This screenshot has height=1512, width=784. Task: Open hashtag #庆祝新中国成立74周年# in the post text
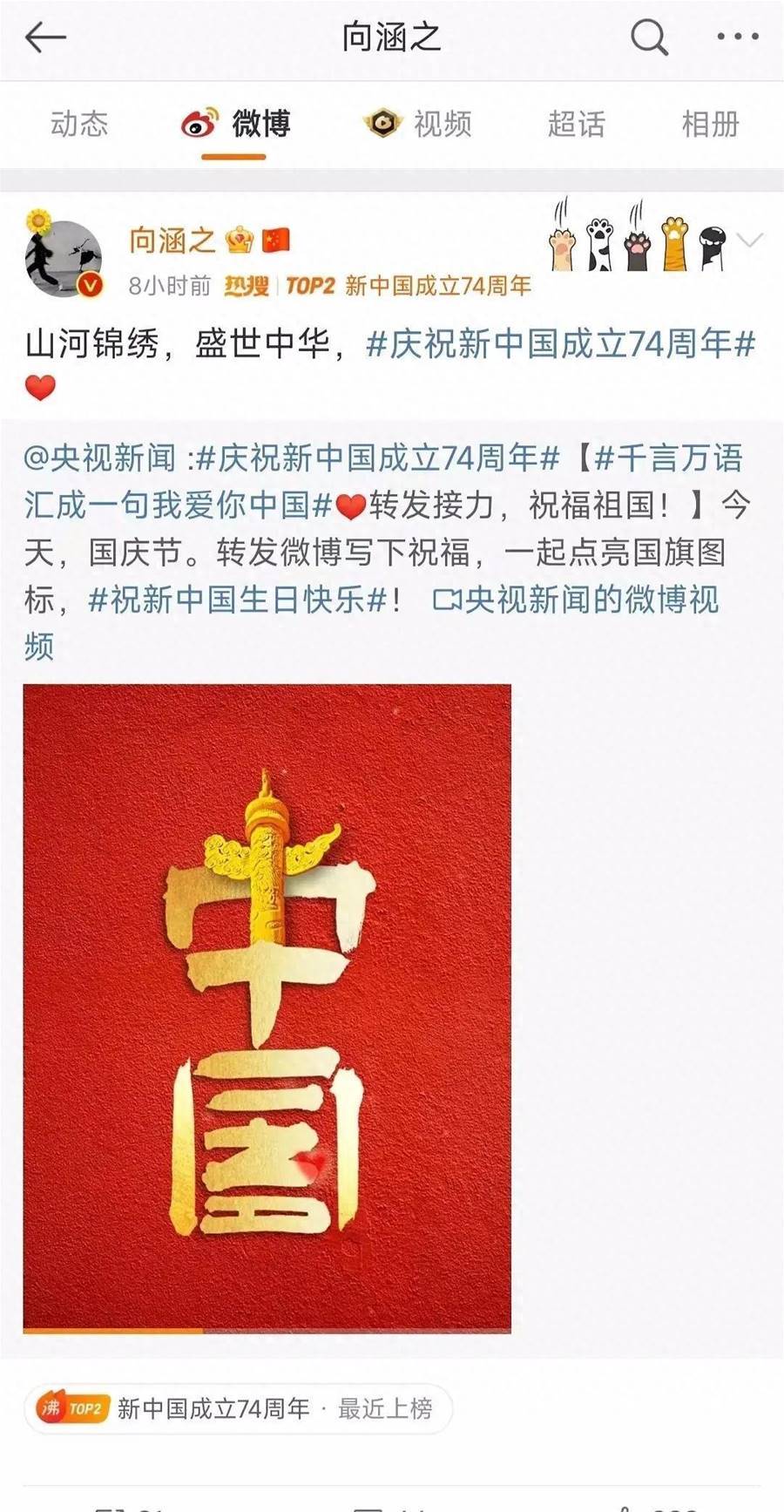tap(560, 344)
